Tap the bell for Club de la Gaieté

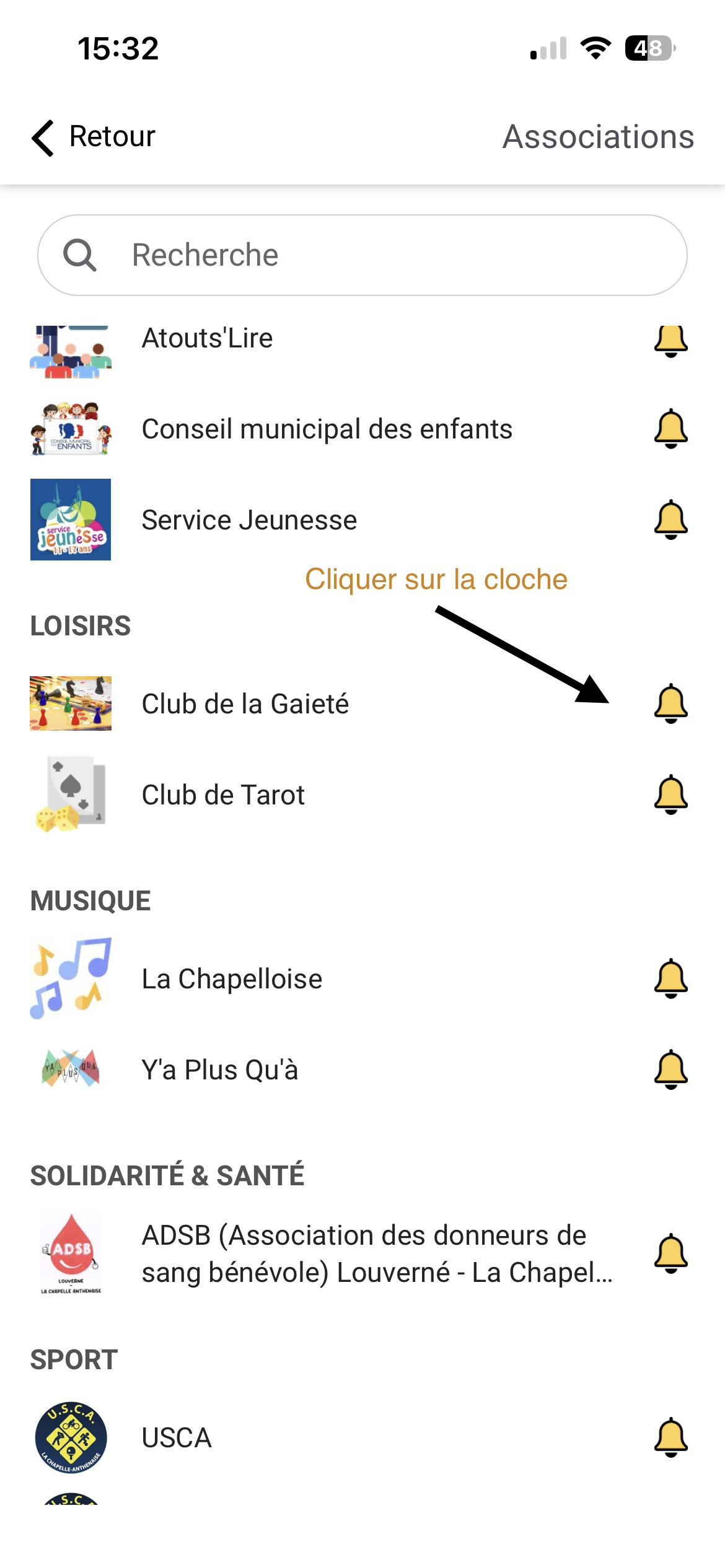tap(671, 704)
